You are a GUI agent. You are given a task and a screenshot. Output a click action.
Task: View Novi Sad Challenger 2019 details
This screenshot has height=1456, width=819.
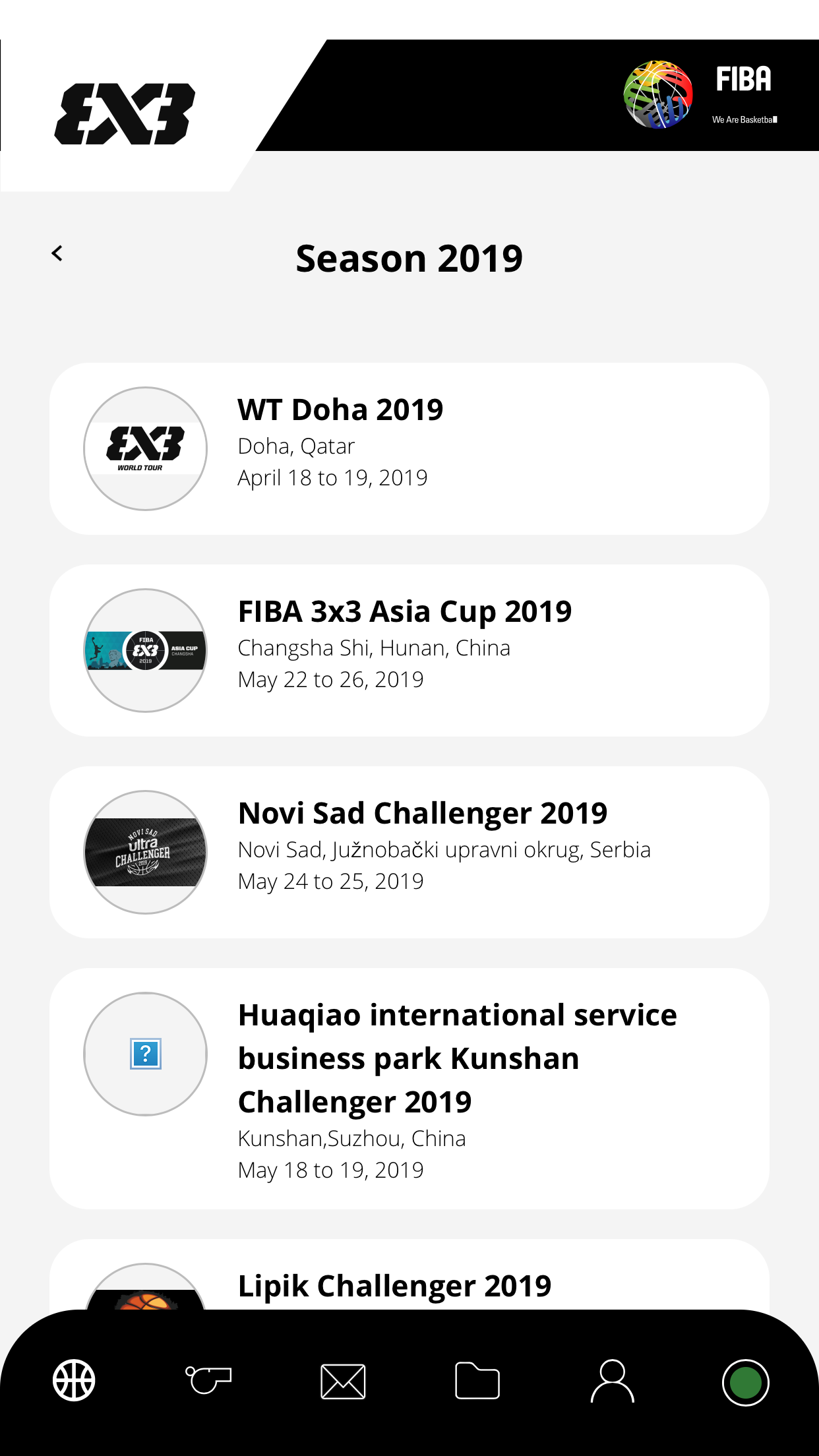(x=409, y=852)
